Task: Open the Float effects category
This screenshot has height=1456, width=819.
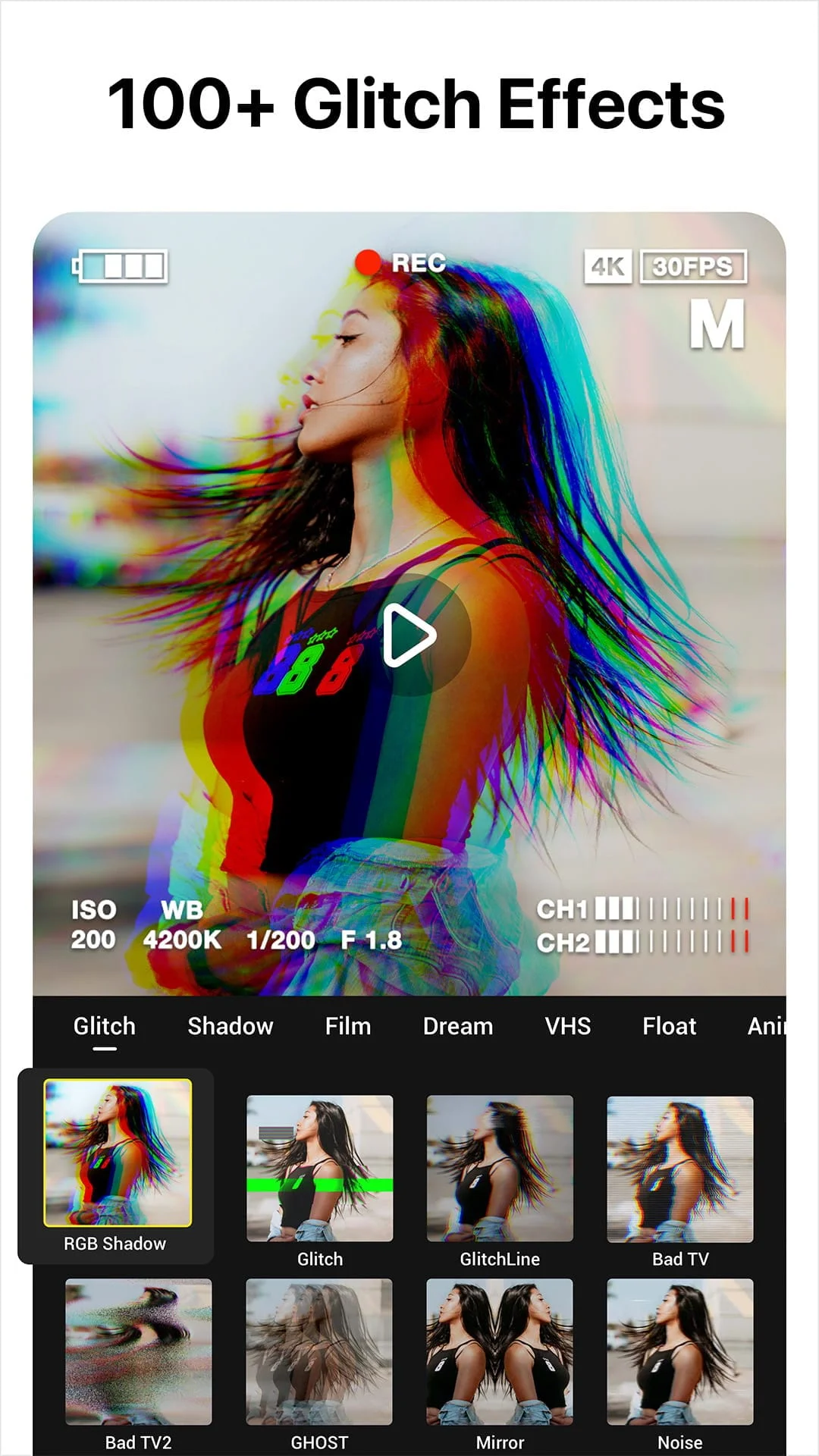Action: pos(670,1026)
